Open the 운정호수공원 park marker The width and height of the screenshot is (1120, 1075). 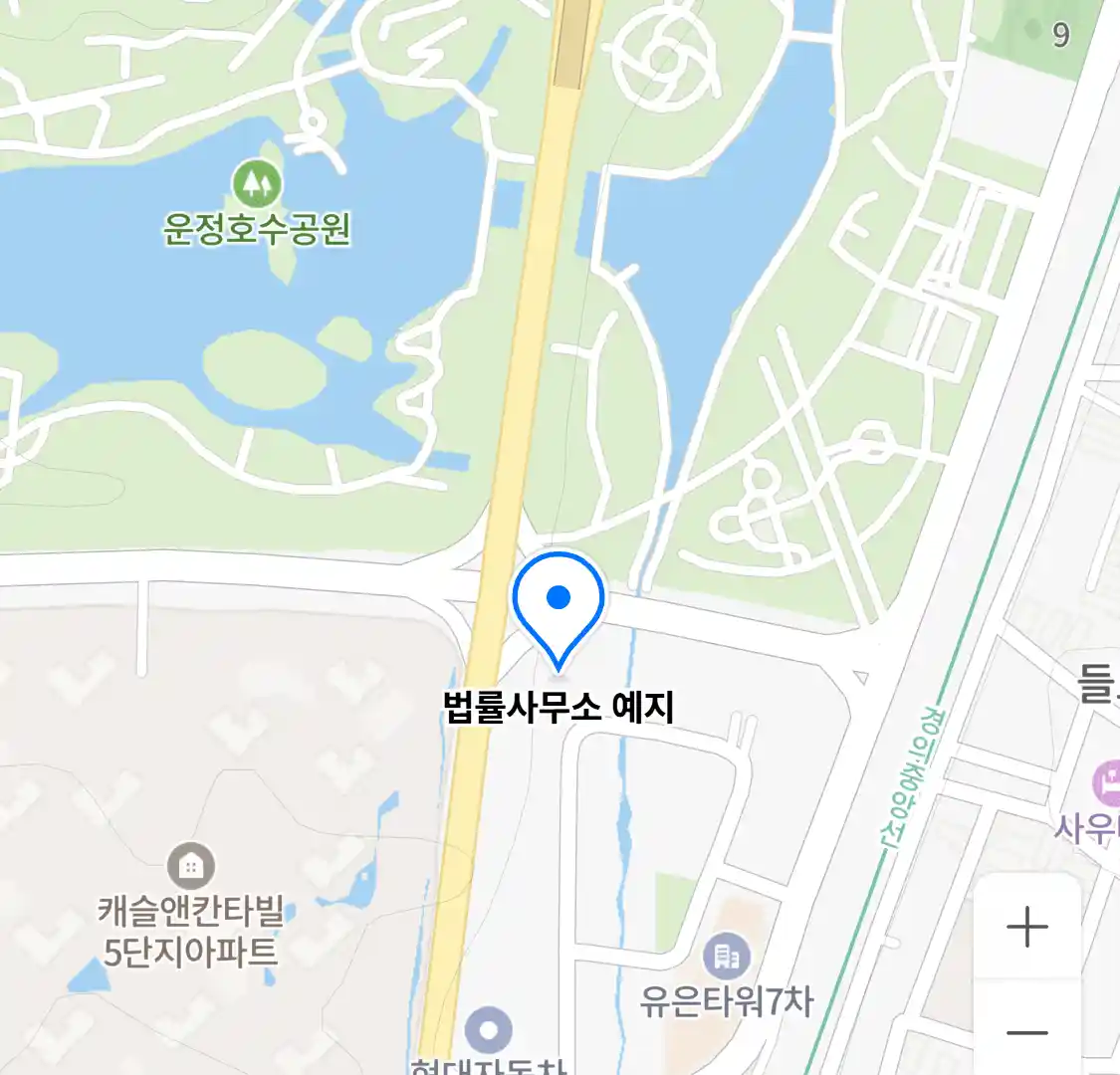pos(257,184)
